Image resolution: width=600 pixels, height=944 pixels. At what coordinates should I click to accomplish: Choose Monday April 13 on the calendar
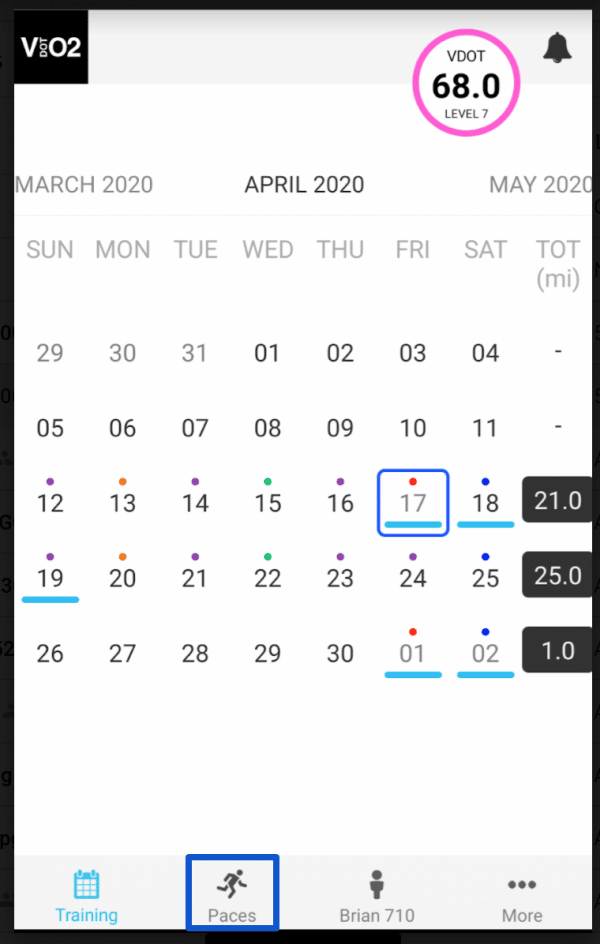pos(122,502)
